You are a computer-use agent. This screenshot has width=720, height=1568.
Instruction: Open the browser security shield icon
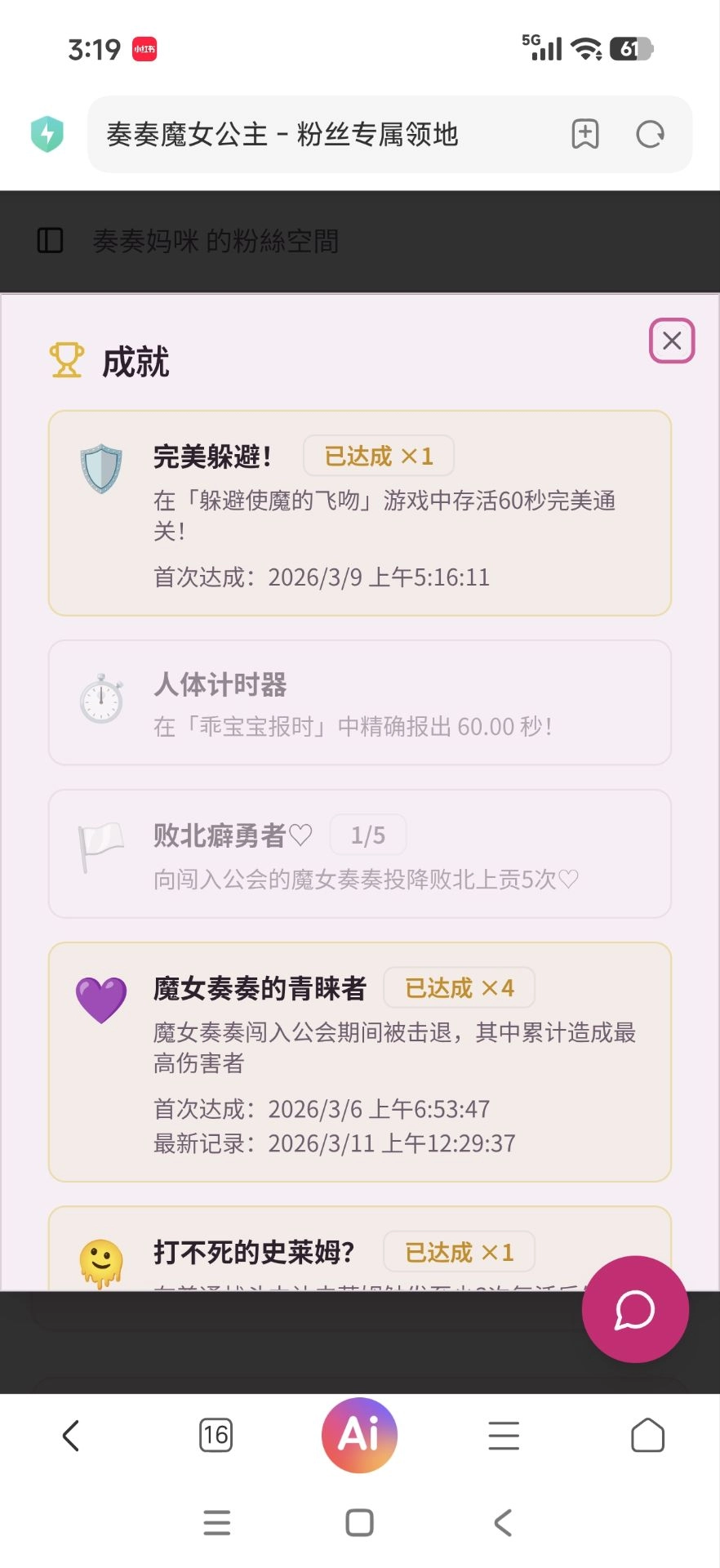pyautogui.click(x=47, y=135)
